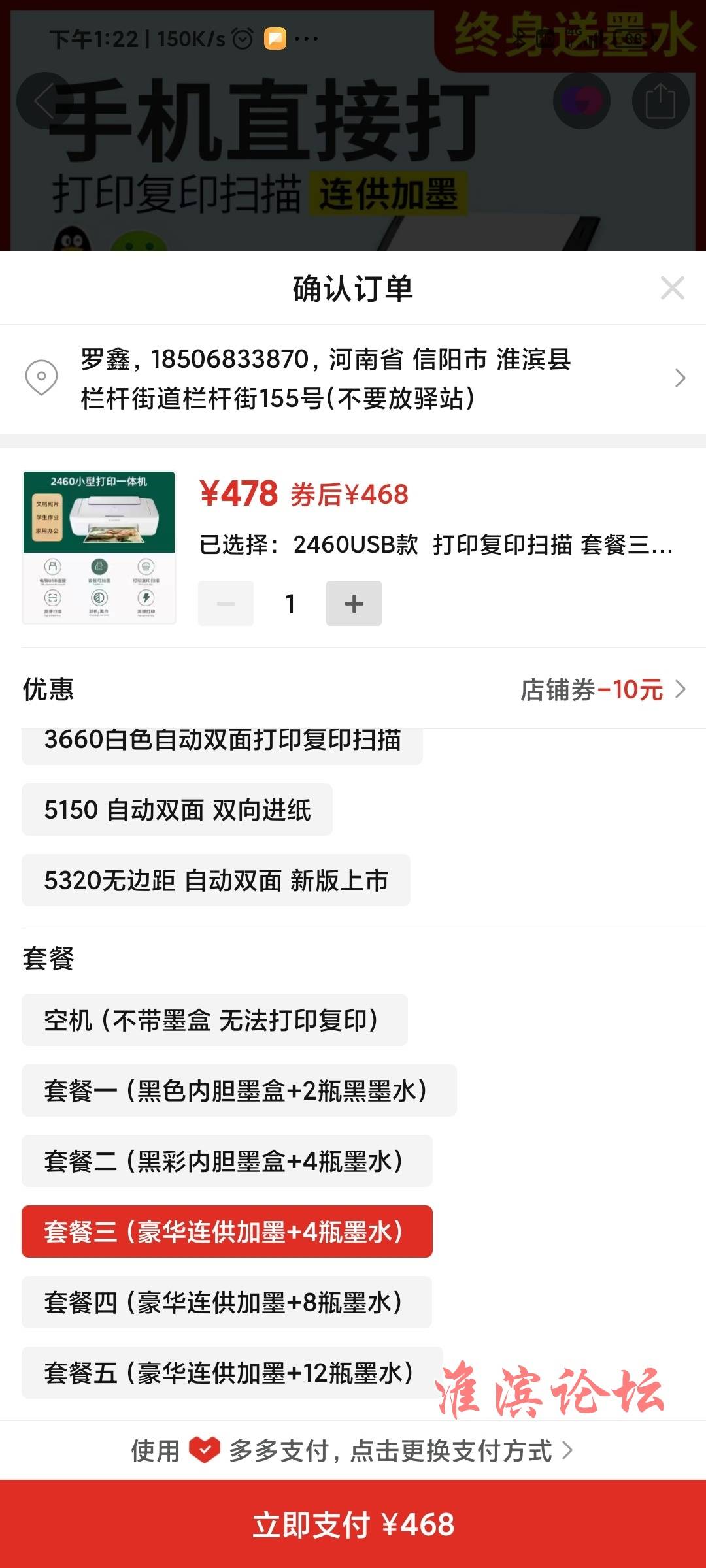Confirm with 立即支付 ¥468
706x1568 pixels.
(353, 1525)
